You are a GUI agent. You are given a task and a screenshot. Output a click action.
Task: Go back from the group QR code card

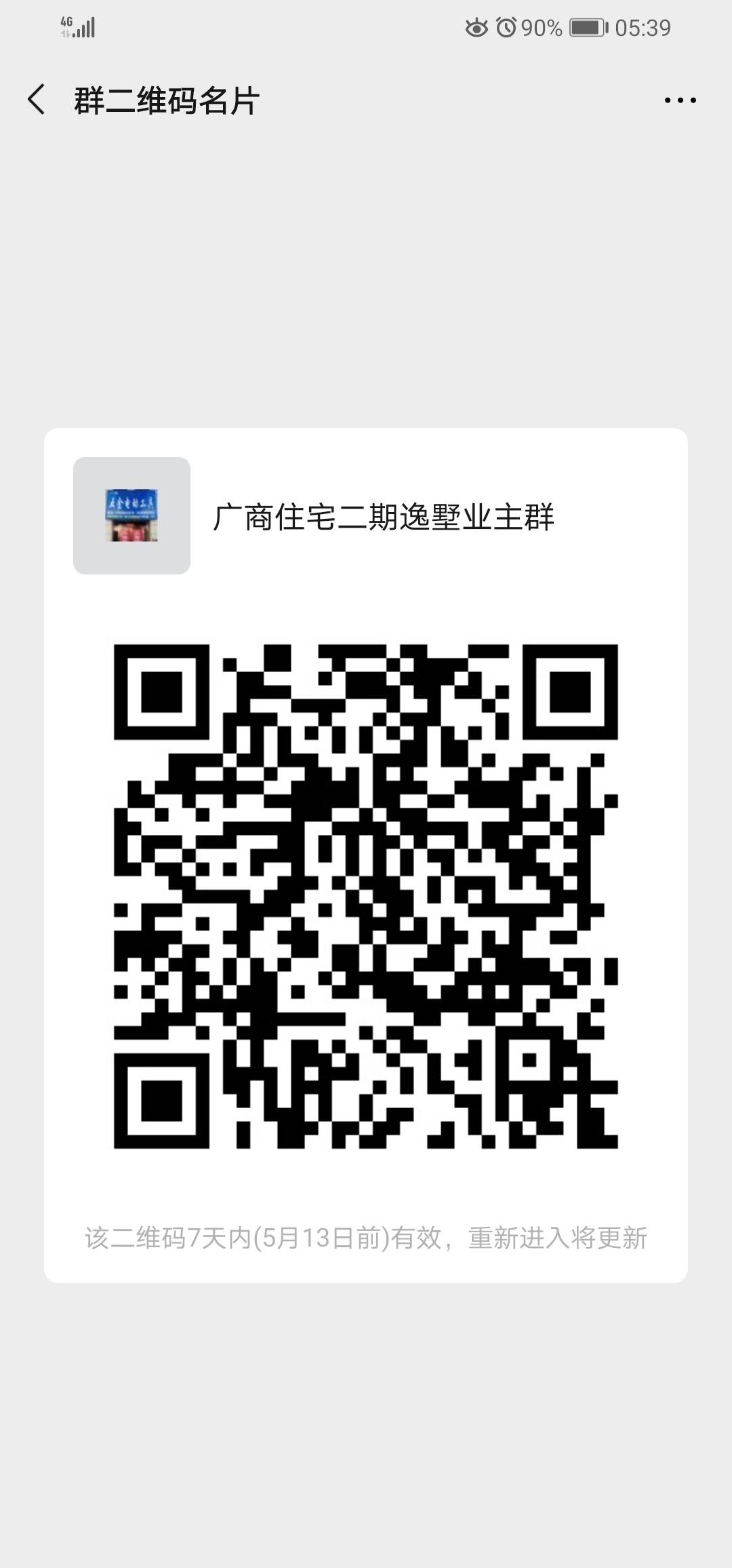[x=37, y=100]
